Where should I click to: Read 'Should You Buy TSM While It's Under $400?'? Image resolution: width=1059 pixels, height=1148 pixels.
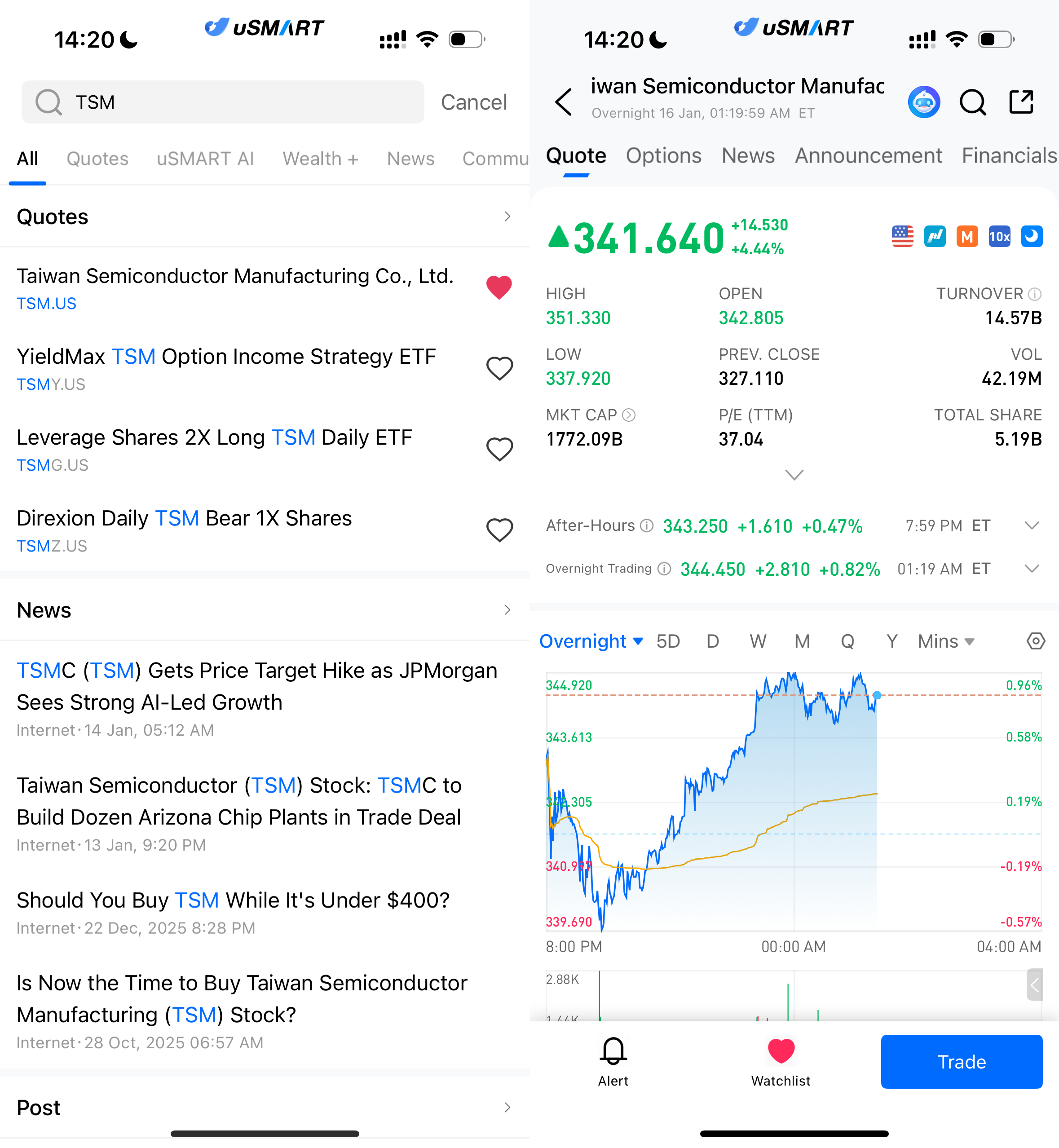coord(233,900)
